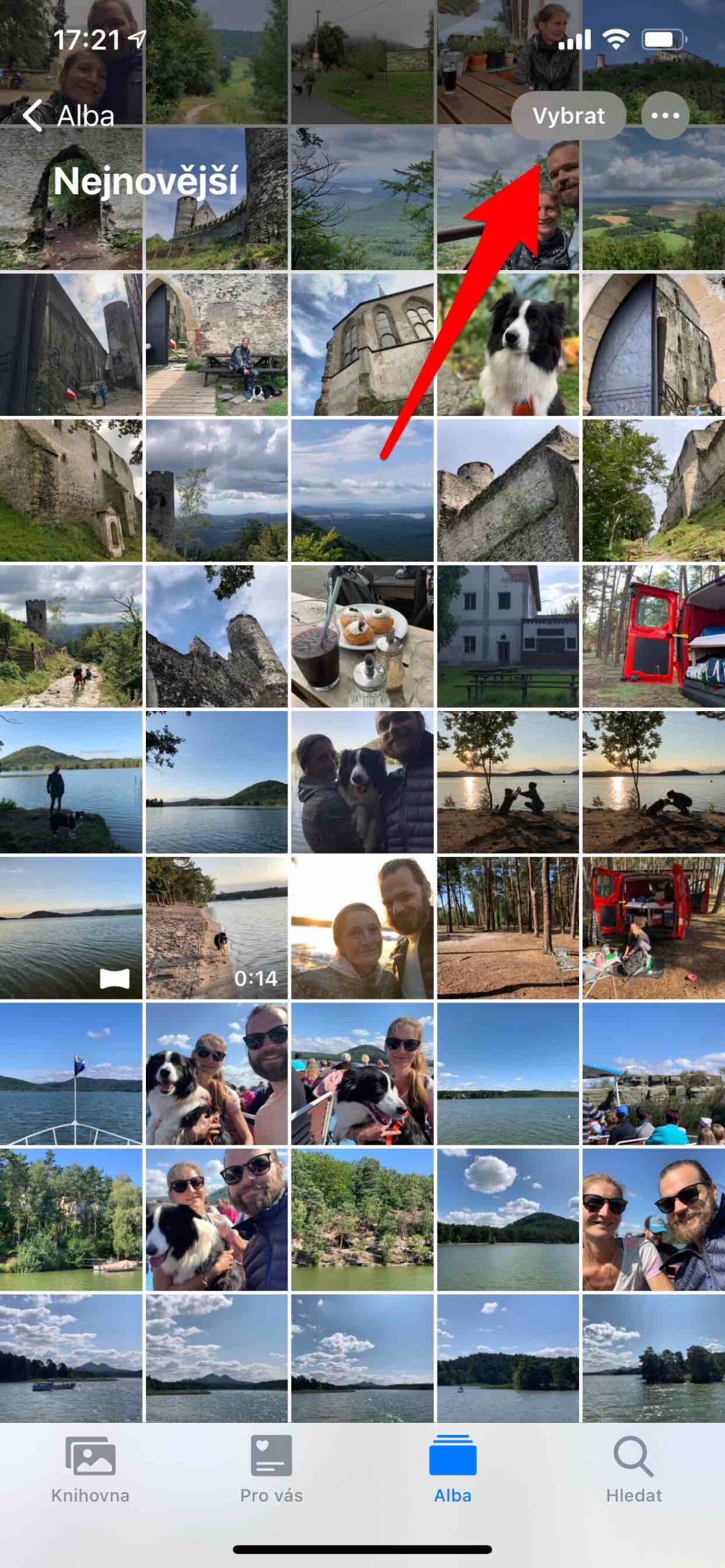The image size is (725, 1568).
Task: Open the grey building with picnic benches photo
Action: pyautogui.click(x=508, y=636)
